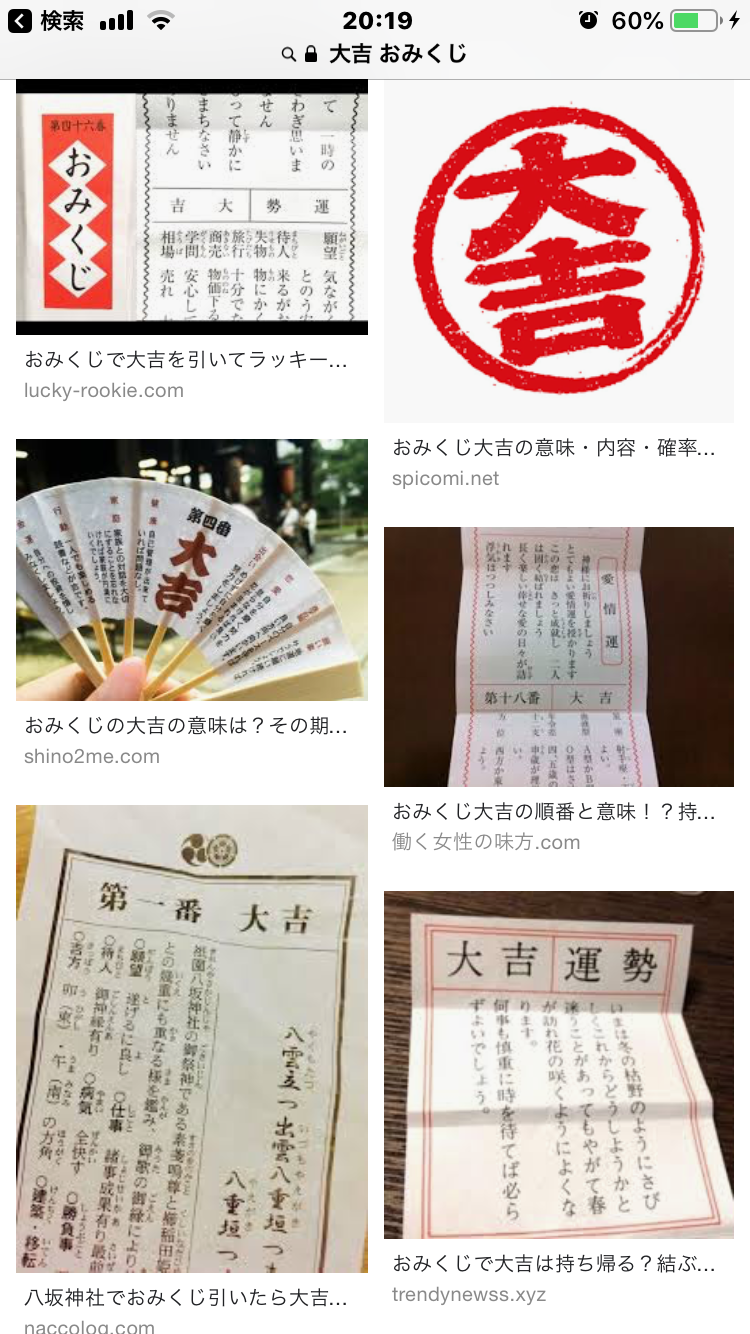Open the red 大吉 stamp image from spicomi.net

tap(559, 251)
